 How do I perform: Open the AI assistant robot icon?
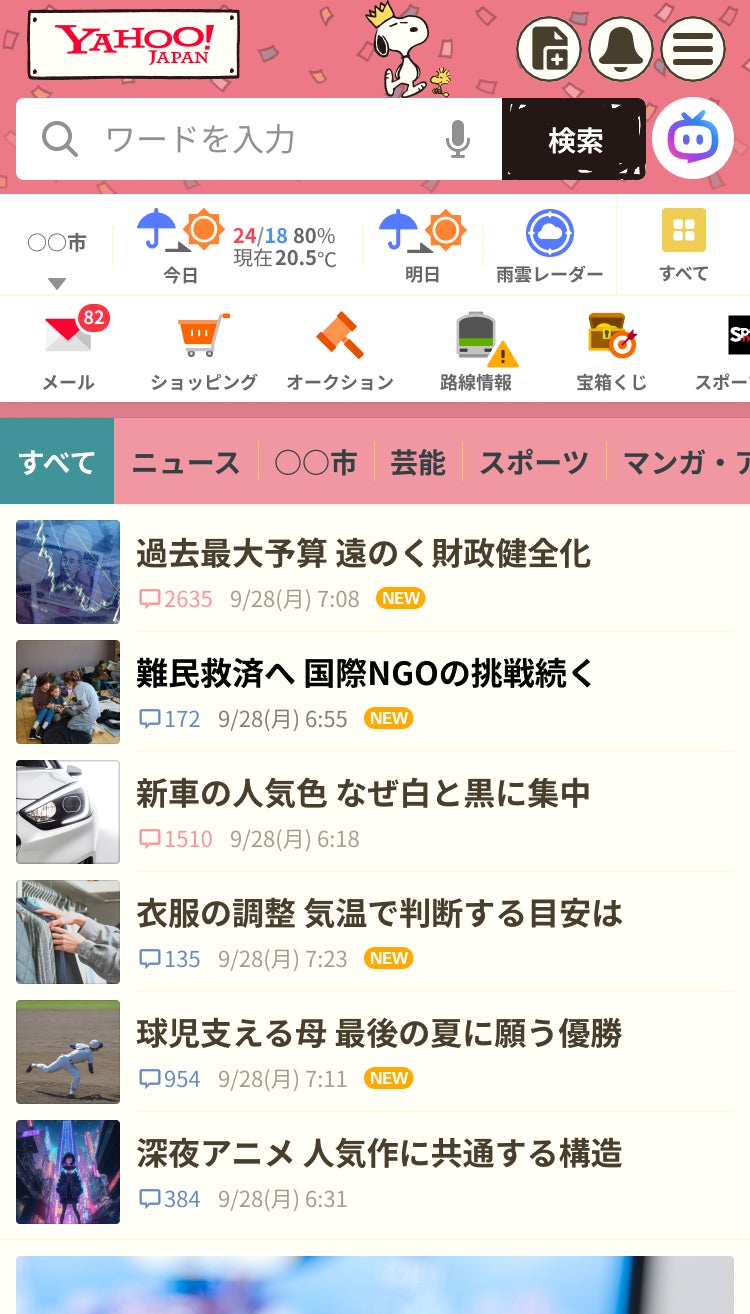(693, 139)
